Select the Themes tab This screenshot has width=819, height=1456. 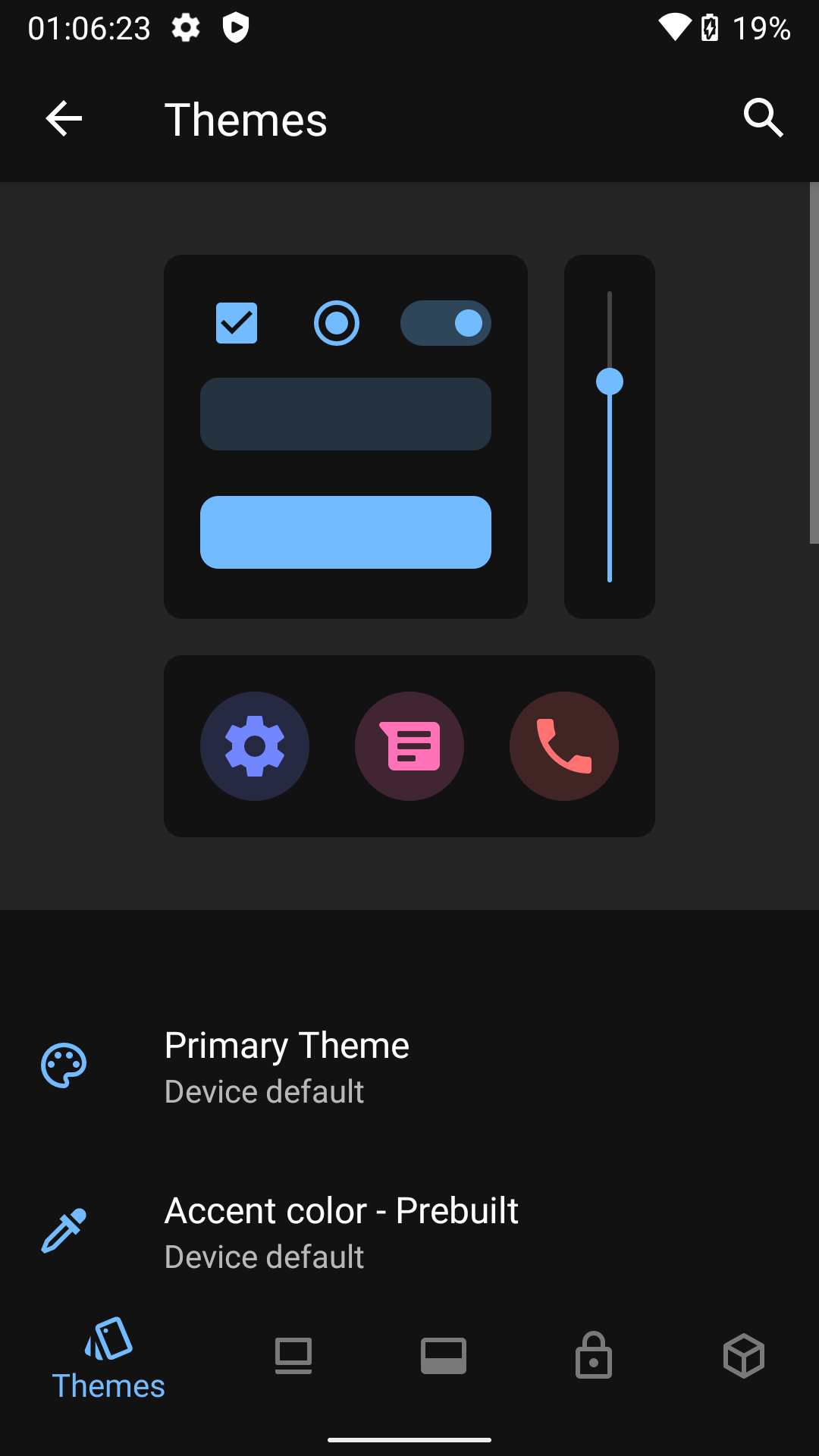point(108,1358)
